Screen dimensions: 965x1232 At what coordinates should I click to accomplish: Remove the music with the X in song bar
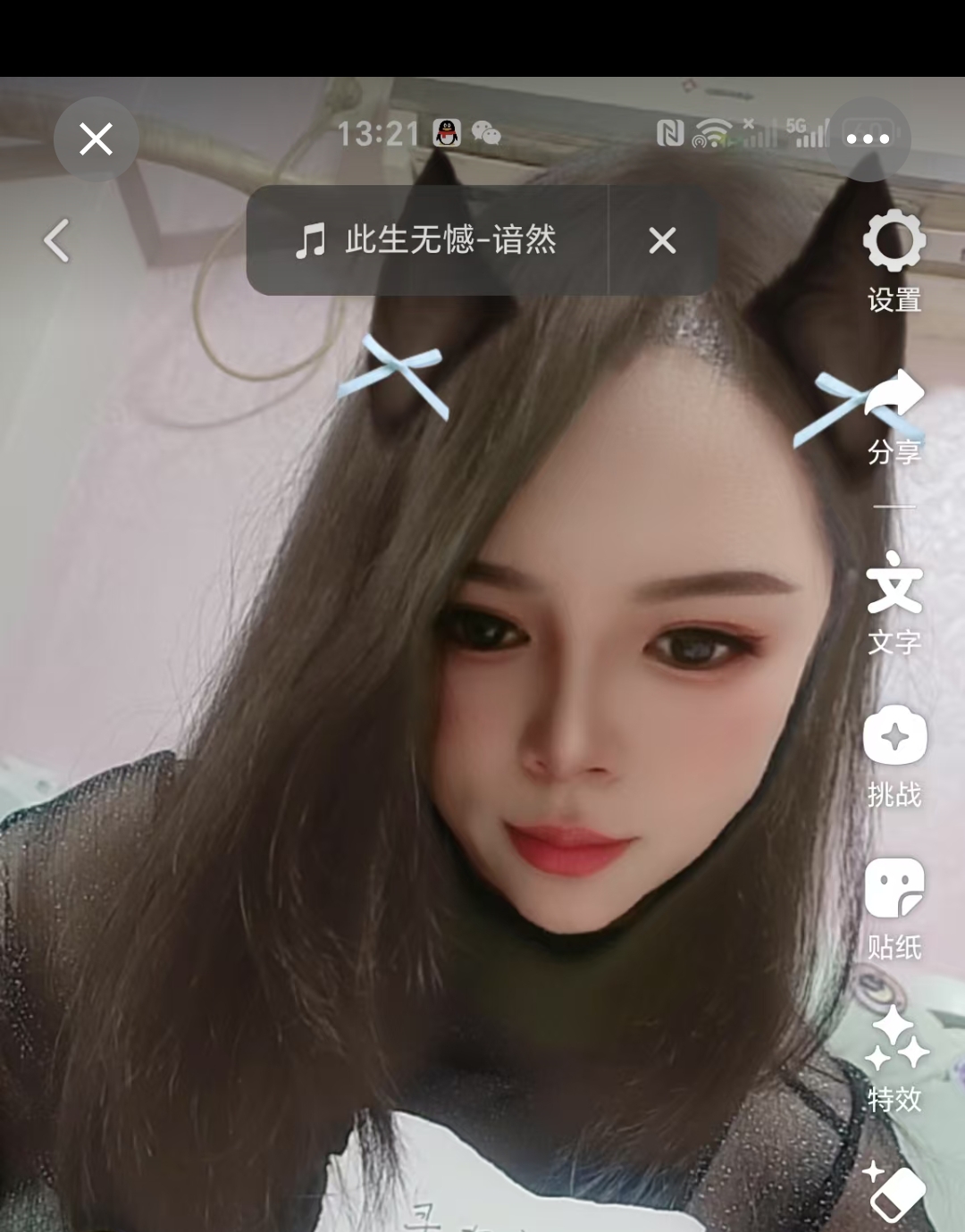pyautogui.click(x=662, y=241)
